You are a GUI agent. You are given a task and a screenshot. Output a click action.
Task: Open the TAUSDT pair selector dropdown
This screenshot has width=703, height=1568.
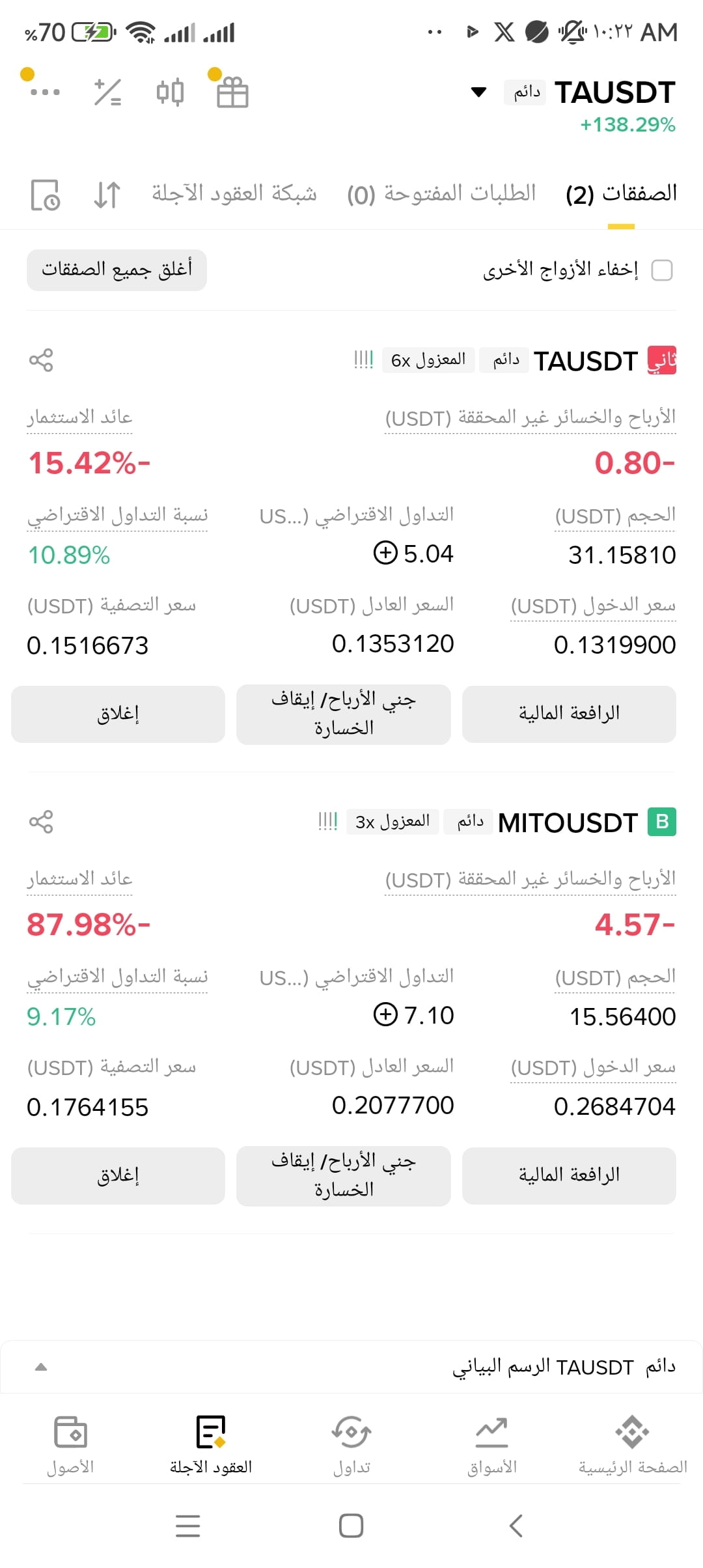coord(478,92)
